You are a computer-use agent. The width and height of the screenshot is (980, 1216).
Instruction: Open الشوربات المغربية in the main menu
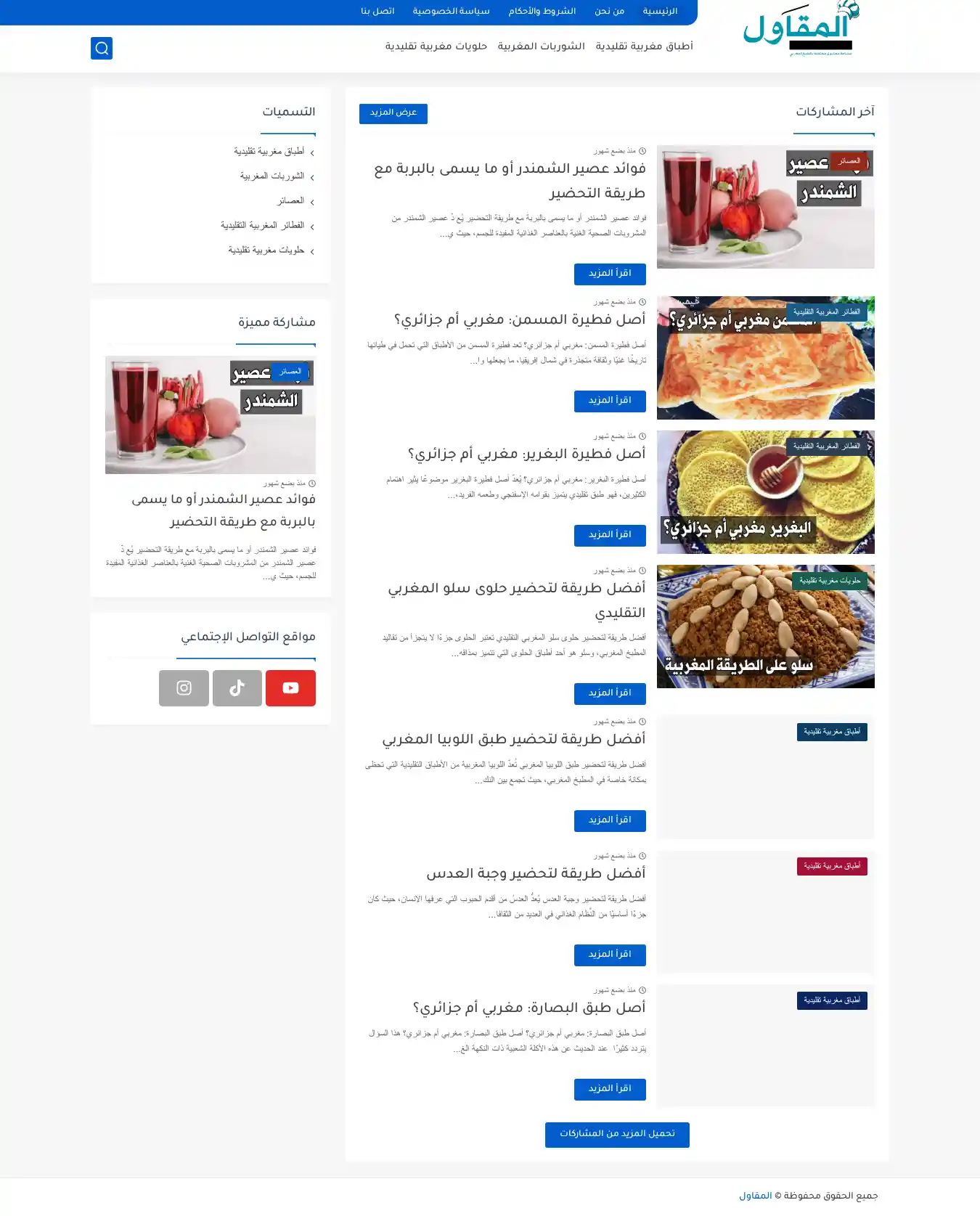(x=541, y=46)
